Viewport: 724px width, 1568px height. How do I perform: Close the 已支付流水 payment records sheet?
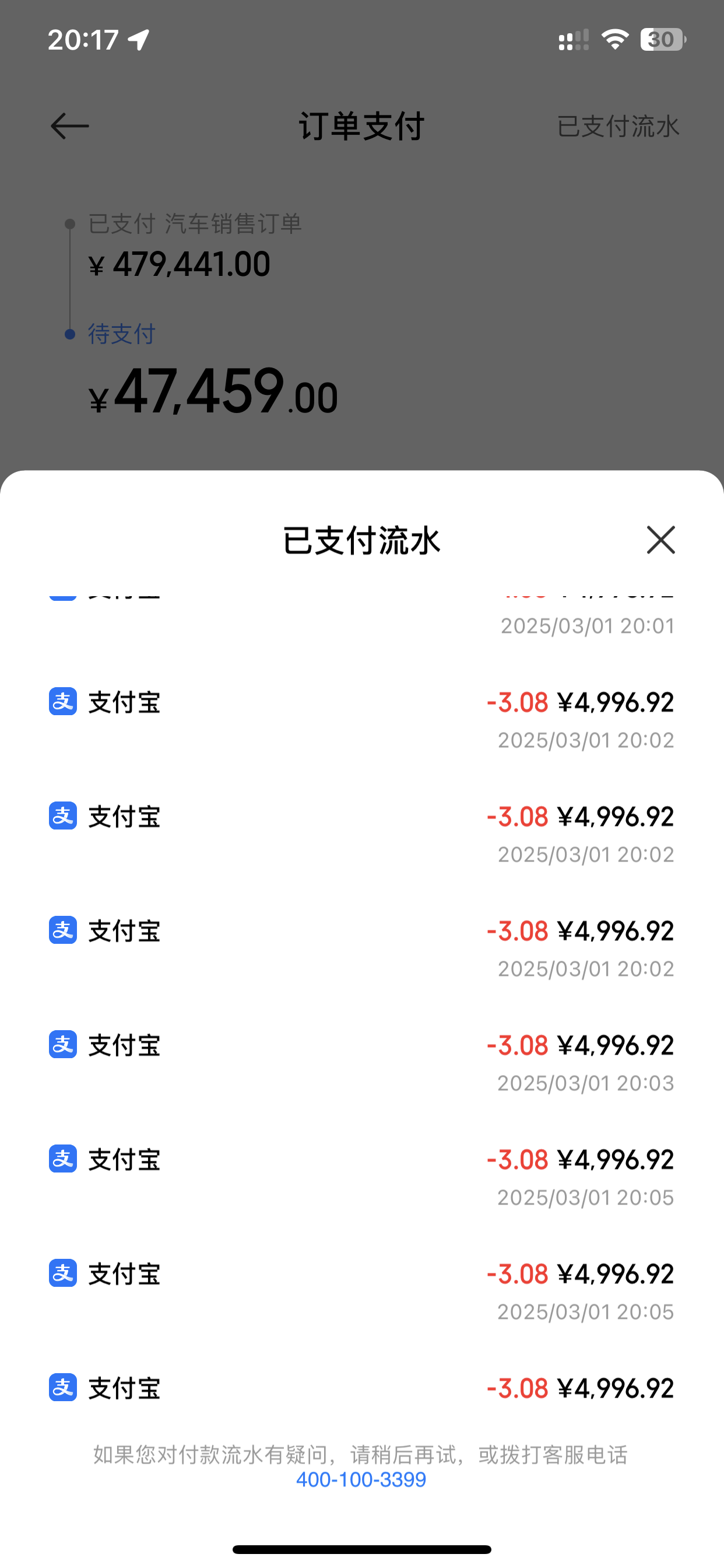660,540
